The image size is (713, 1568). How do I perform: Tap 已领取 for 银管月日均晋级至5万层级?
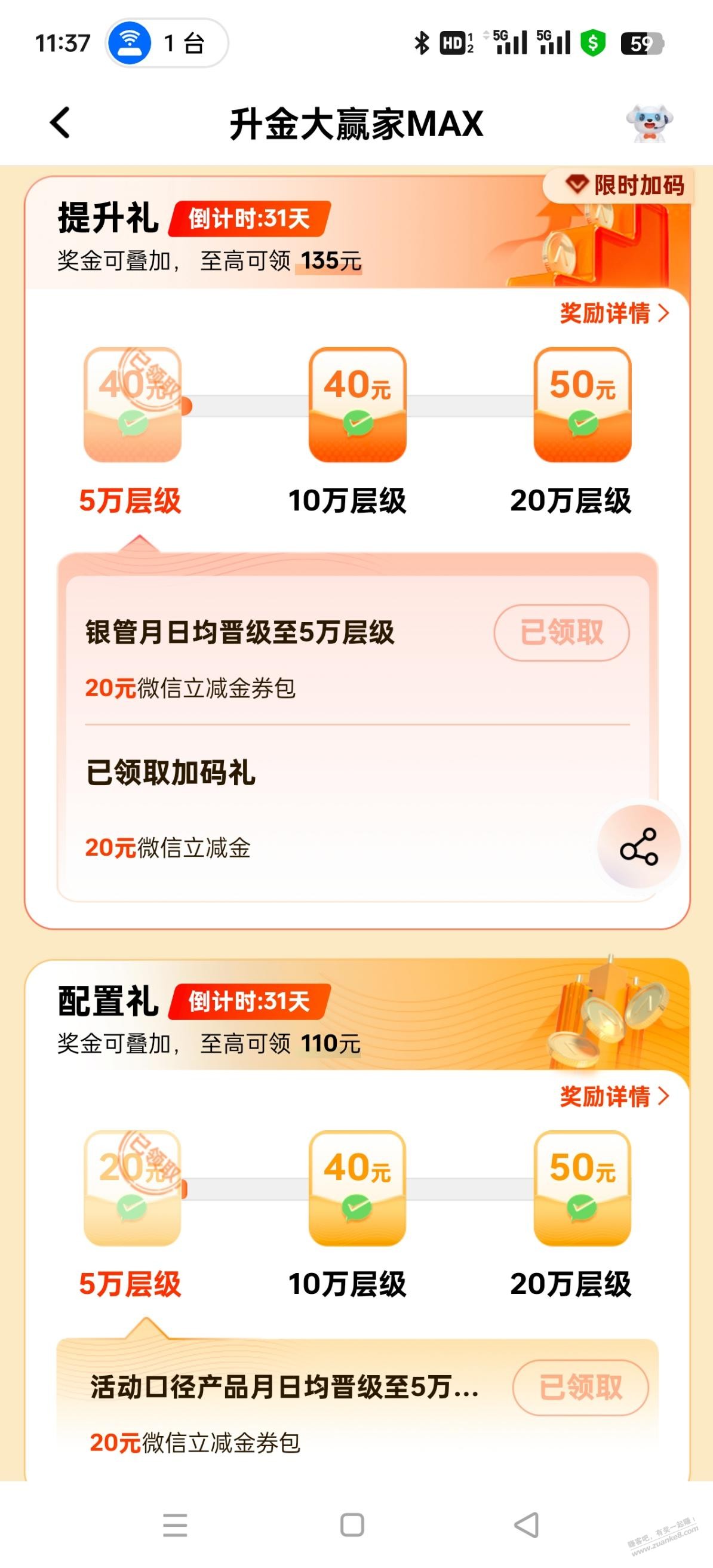click(x=561, y=632)
